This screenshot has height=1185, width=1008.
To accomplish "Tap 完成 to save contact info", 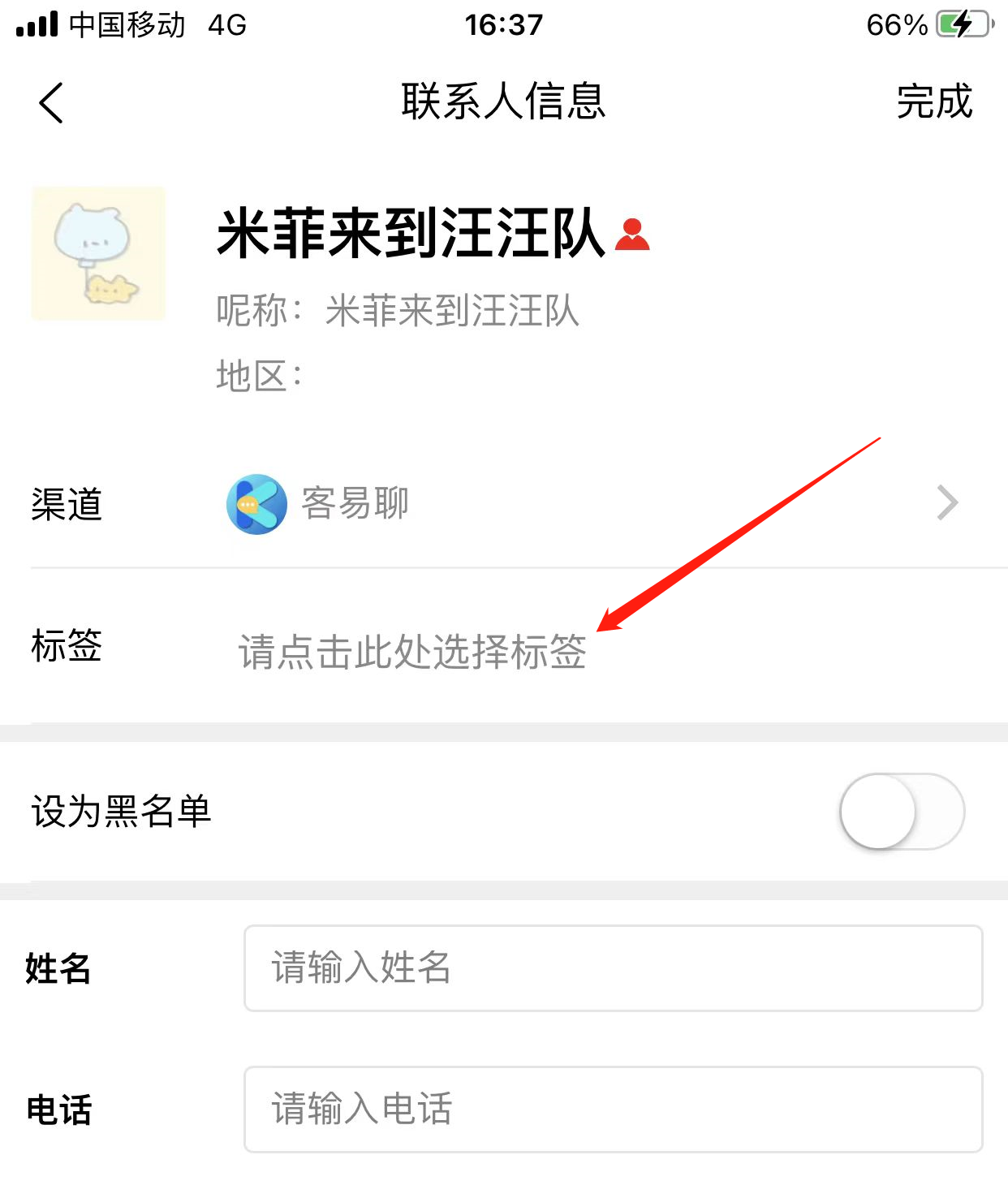I will [933, 102].
